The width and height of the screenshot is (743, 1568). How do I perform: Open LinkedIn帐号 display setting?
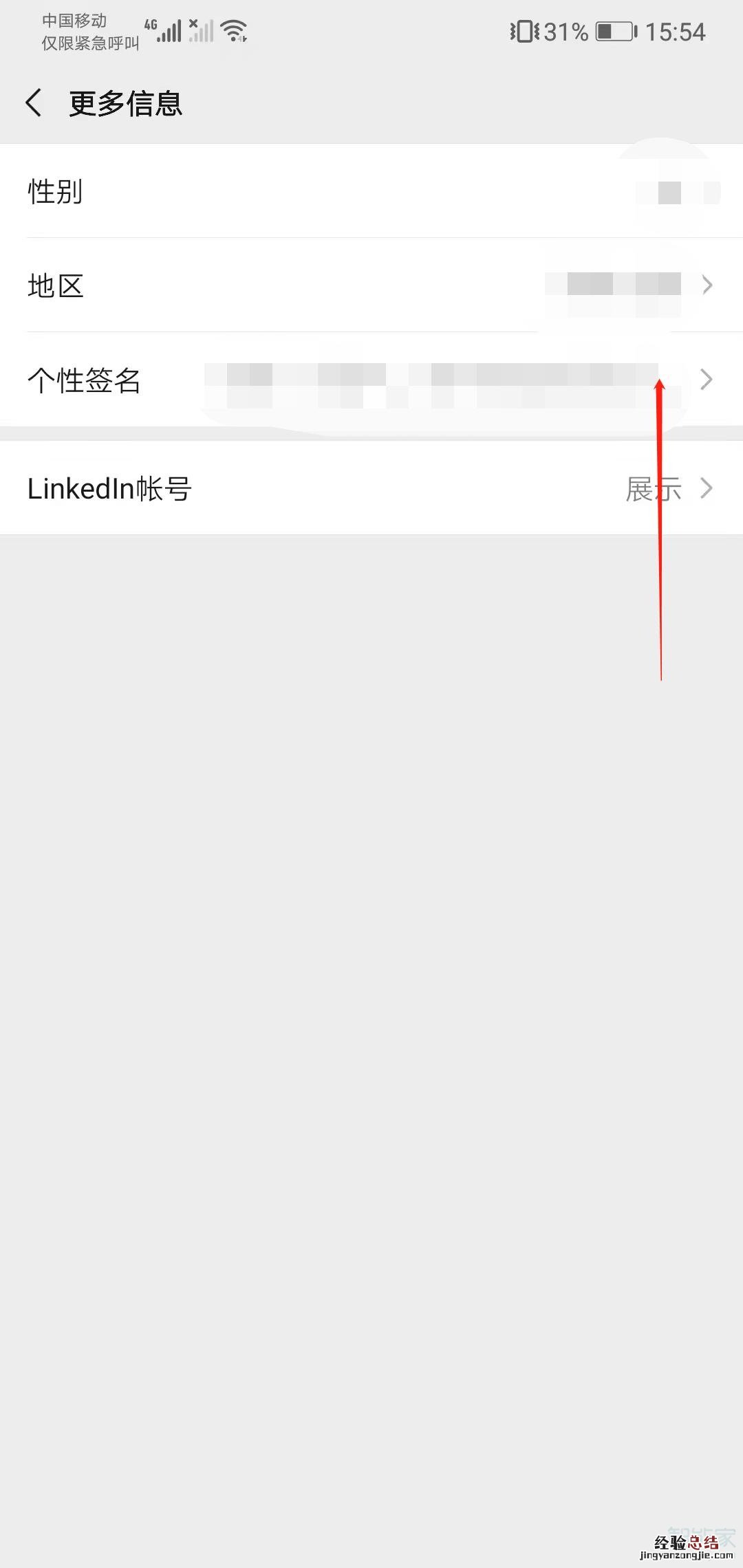point(371,488)
